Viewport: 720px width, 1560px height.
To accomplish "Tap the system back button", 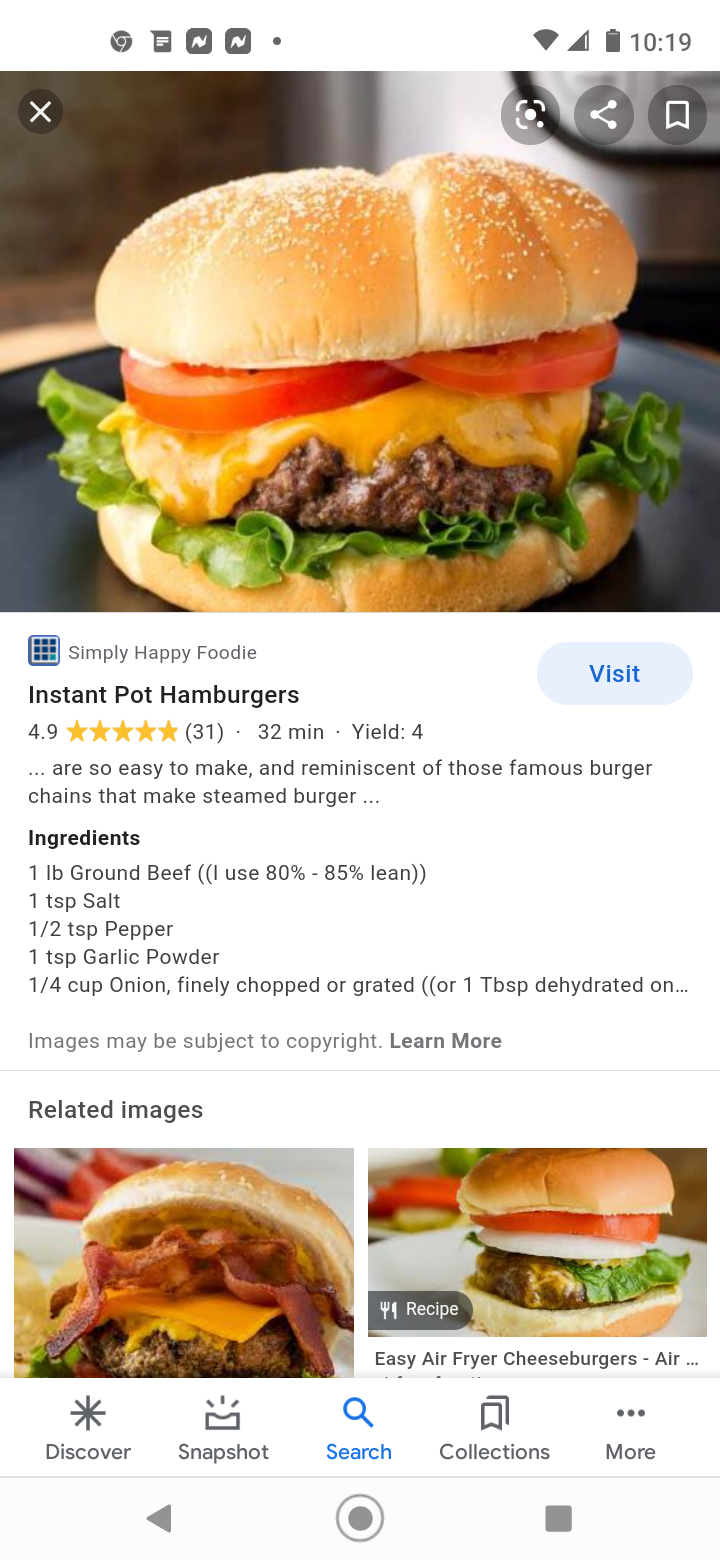I will [159, 1519].
